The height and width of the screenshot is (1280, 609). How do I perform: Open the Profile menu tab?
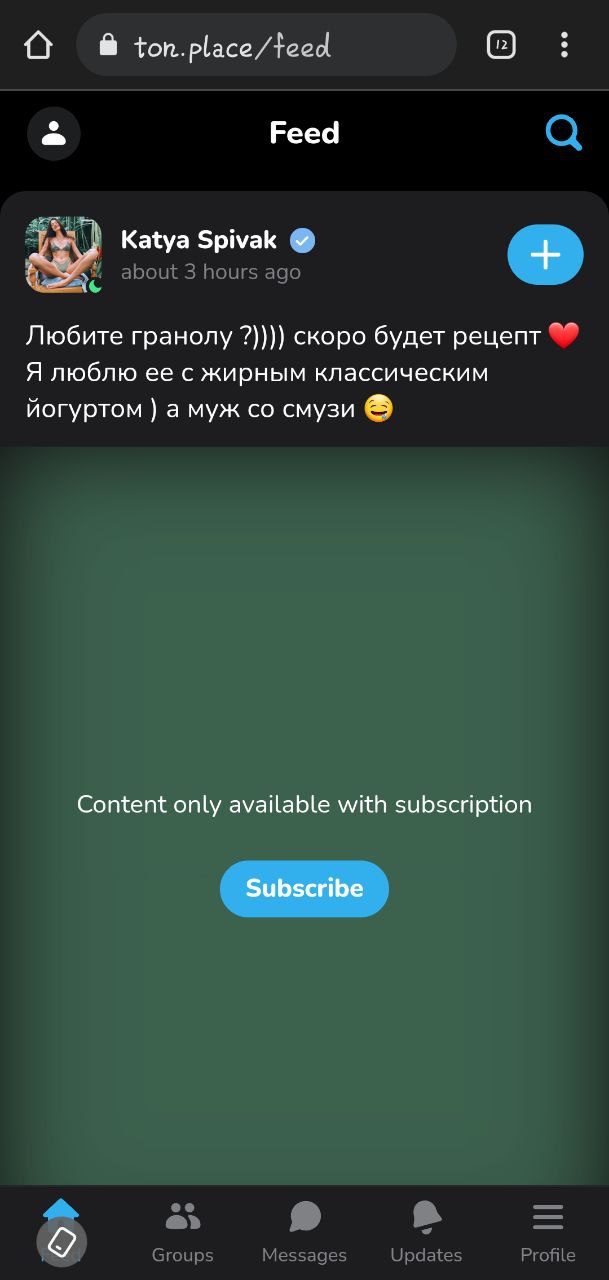(547, 1233)
